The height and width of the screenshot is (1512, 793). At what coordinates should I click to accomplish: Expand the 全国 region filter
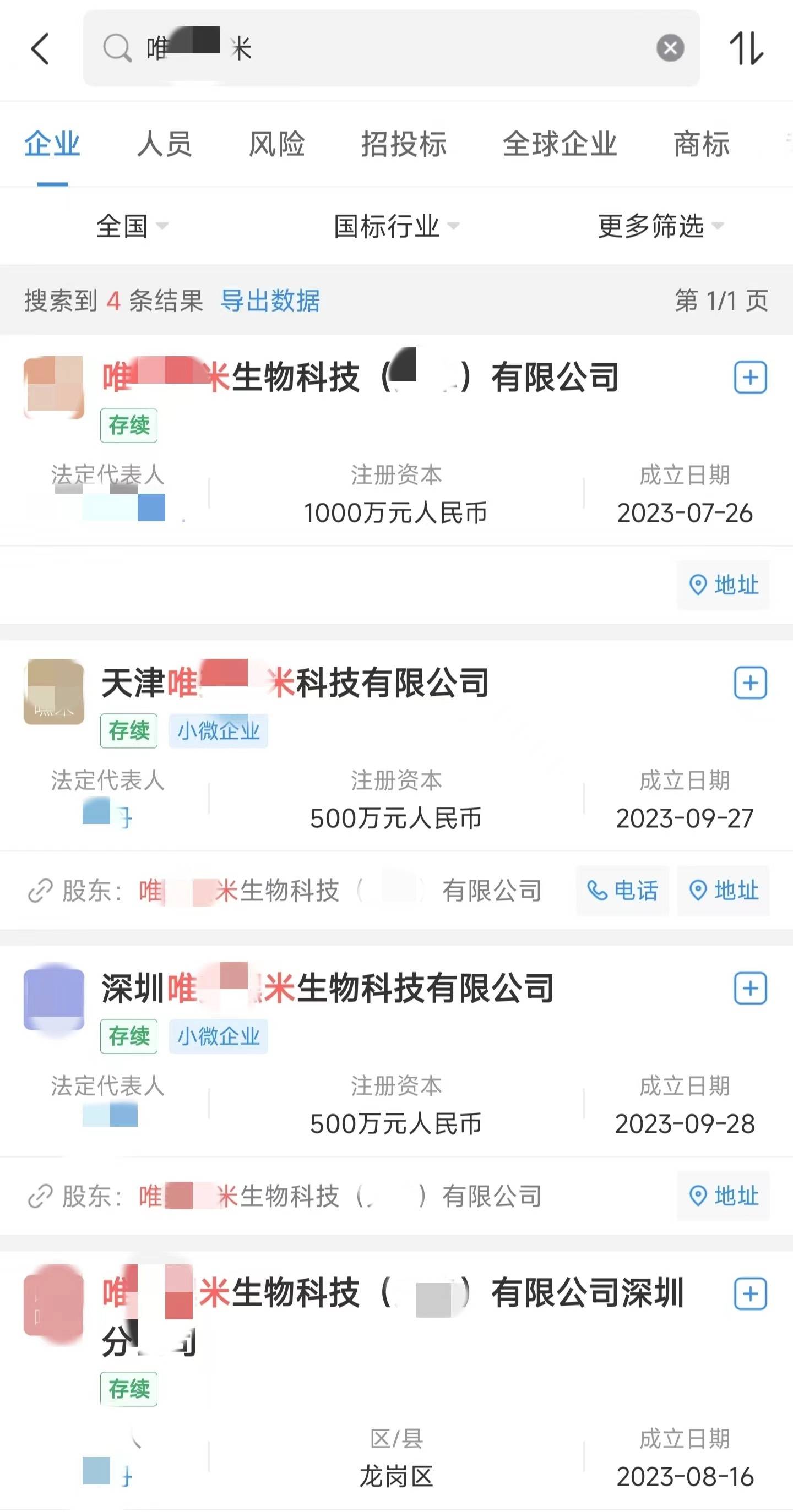pyautogui.click(x=131, y=226)
